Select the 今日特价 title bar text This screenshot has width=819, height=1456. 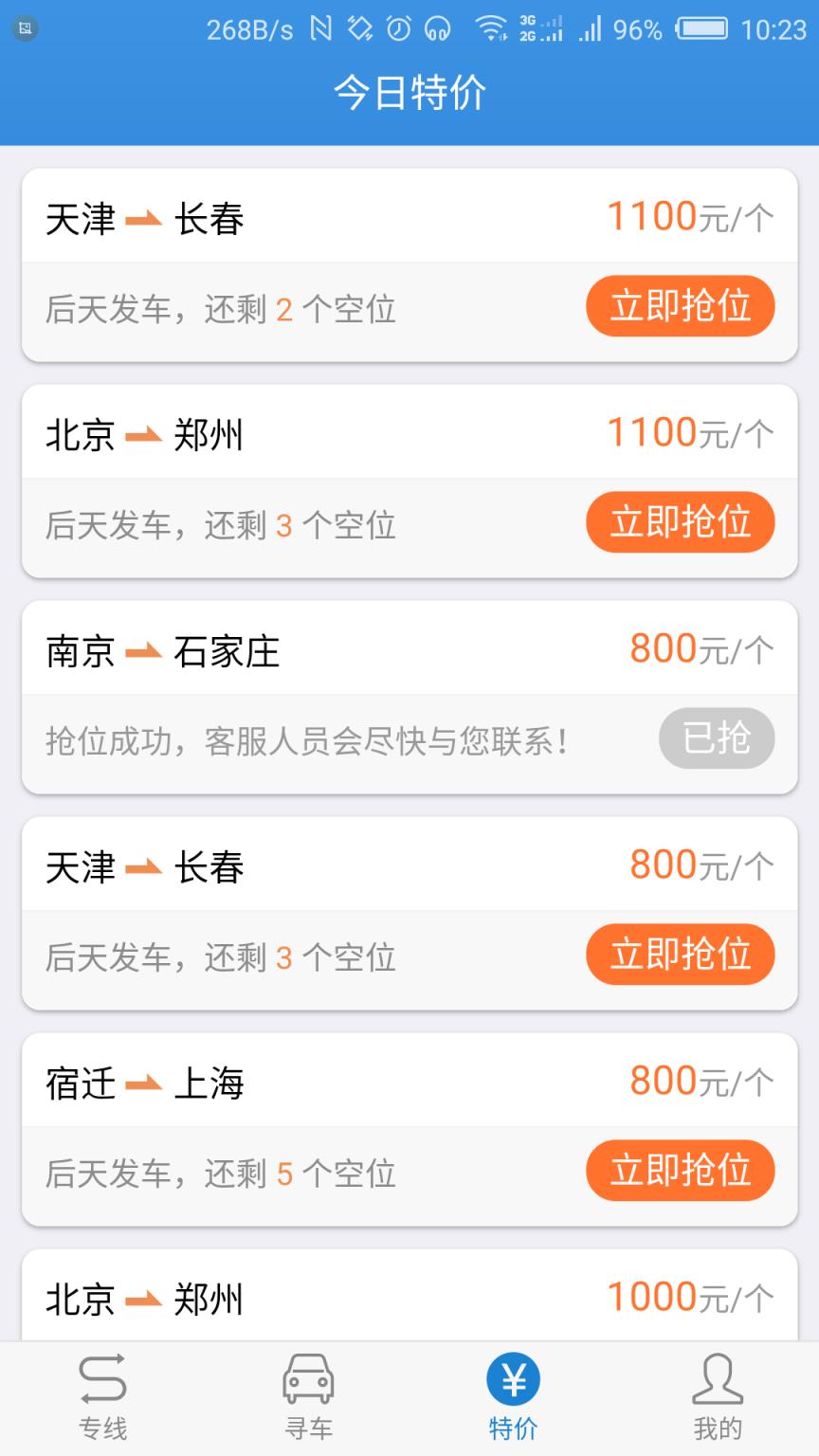[409, 94]
